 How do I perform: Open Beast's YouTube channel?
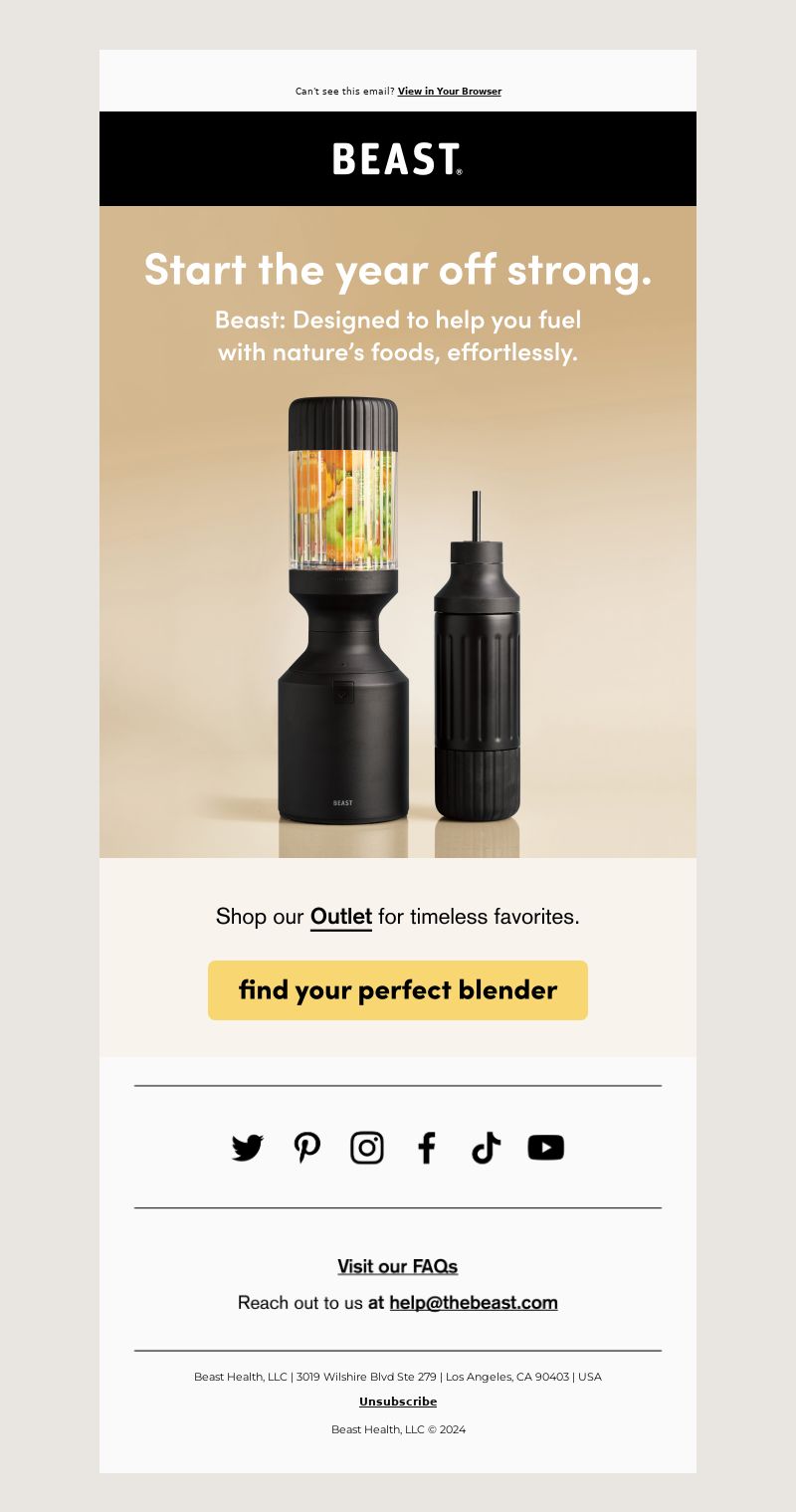[x=545, y=1148]
